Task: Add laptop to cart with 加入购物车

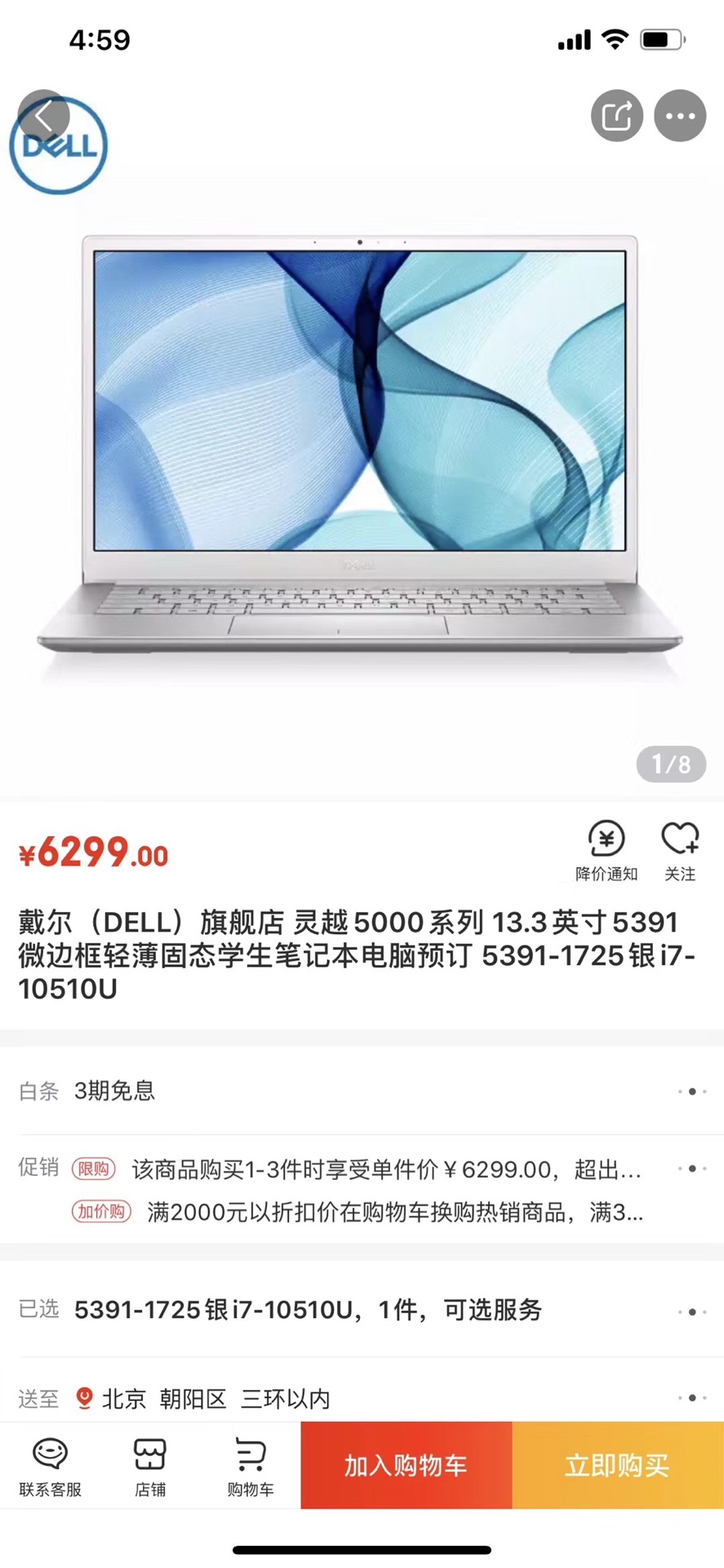Action: [x=406, y=1465]
